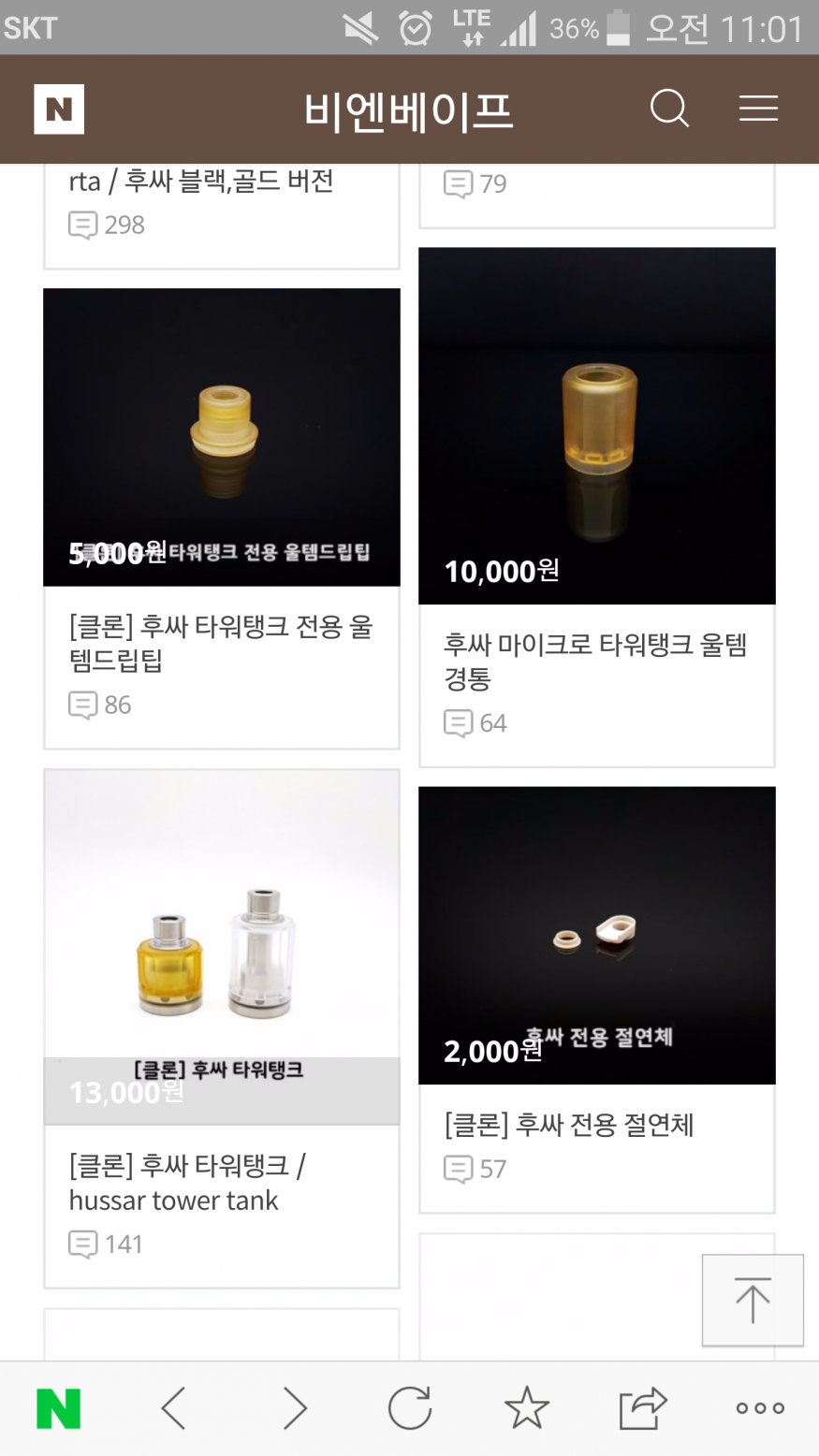819x1456 pixels.
Task: Open the hamburger menu
Action: coord(758,109)
